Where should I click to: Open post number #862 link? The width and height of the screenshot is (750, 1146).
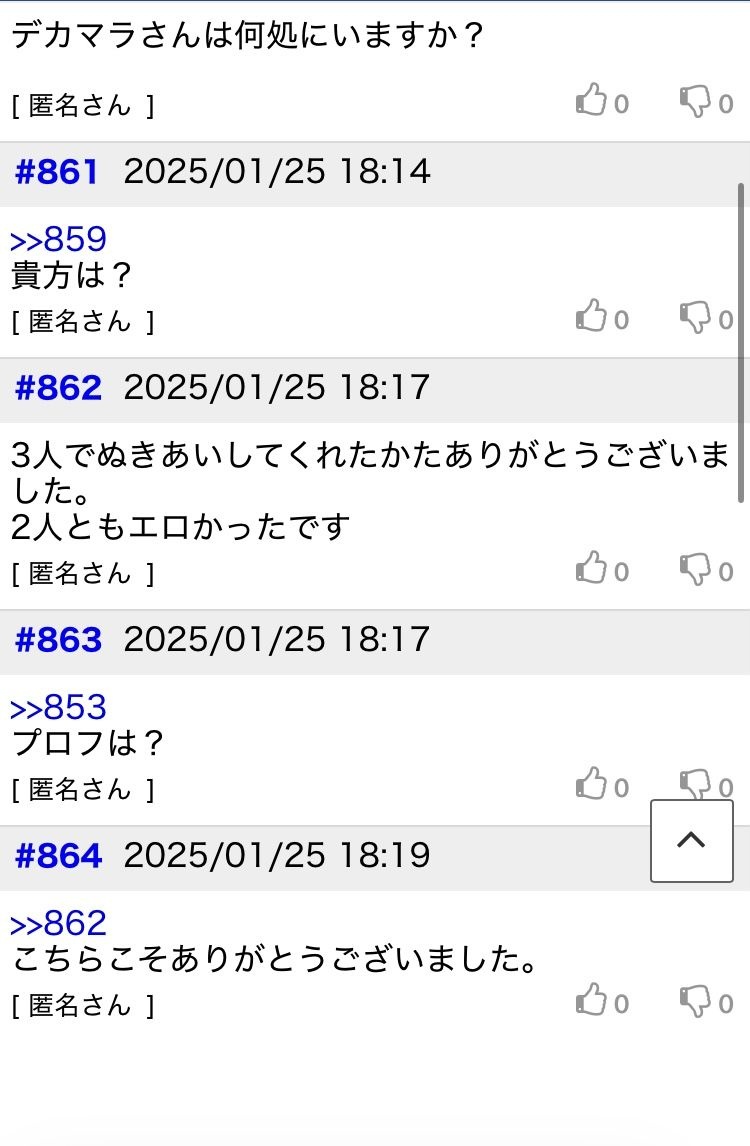point(58,388)
